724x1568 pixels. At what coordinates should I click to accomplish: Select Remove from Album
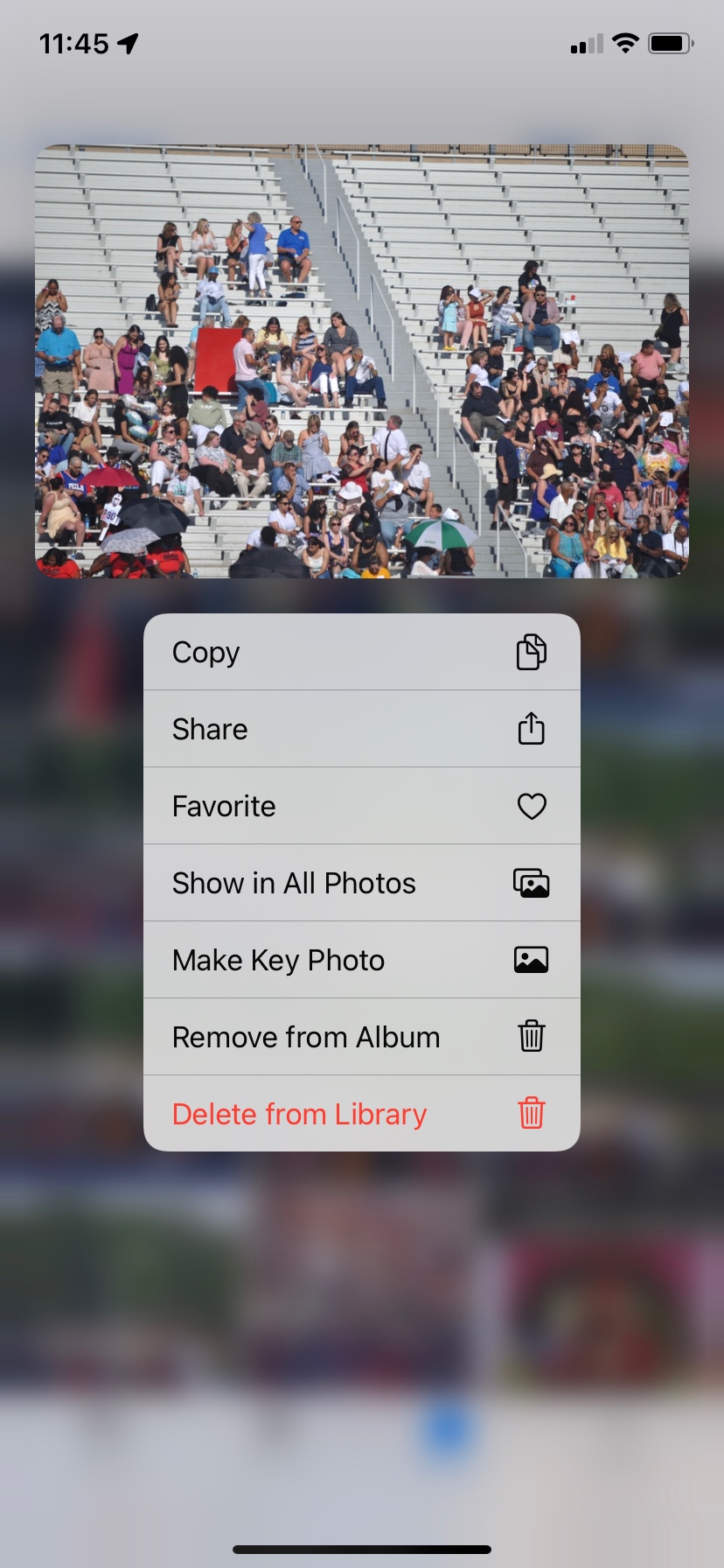[361, 1037]
